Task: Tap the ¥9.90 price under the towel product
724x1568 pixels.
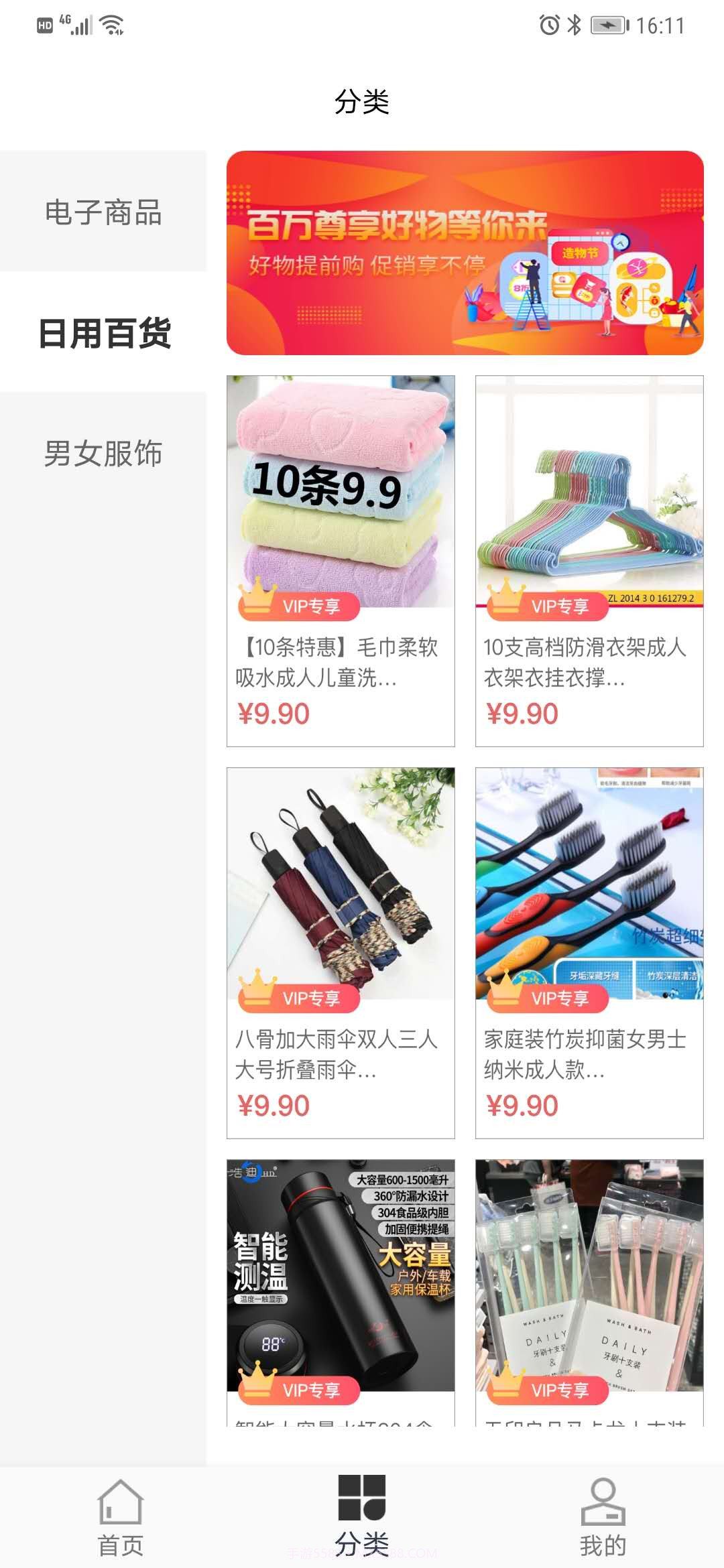Action: [276, 712]
